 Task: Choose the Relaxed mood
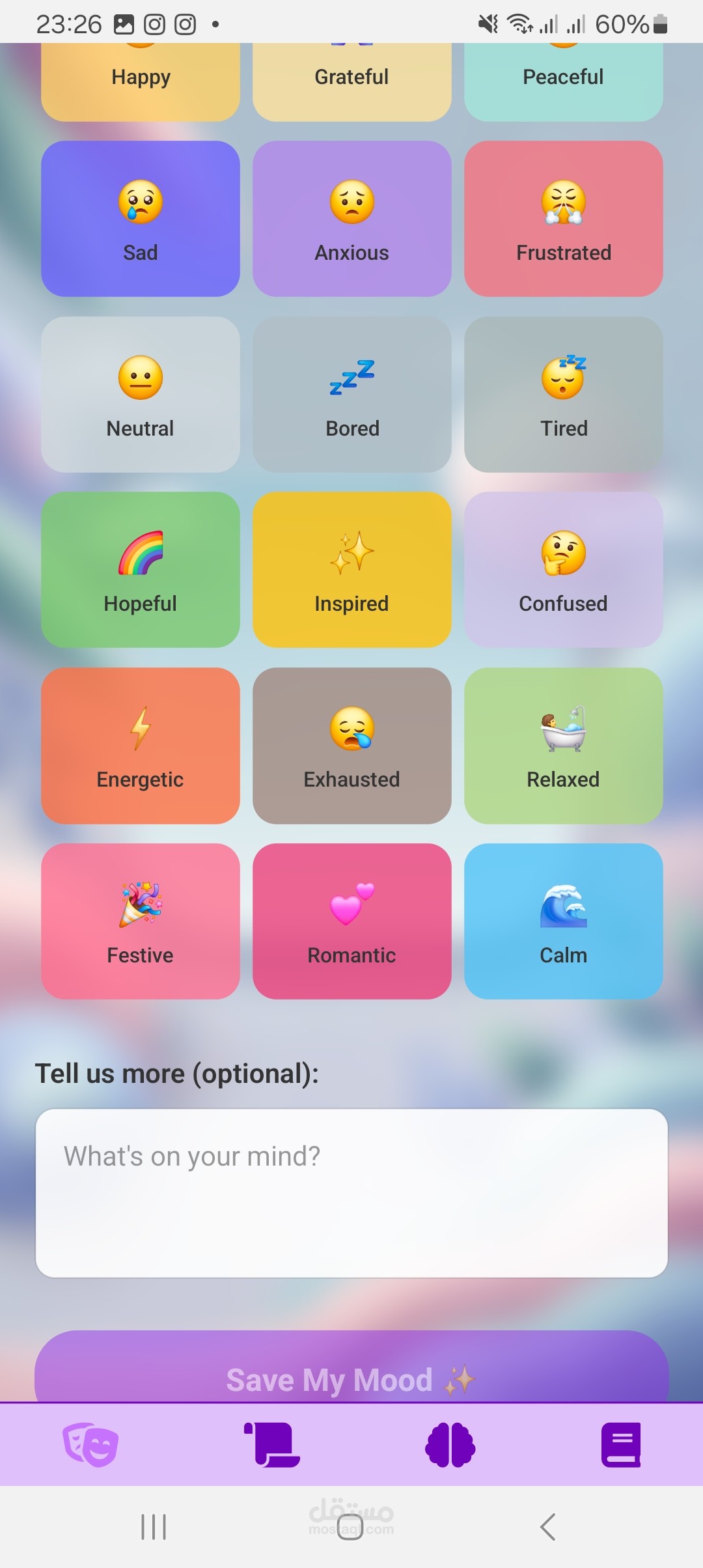coord(563,746)
